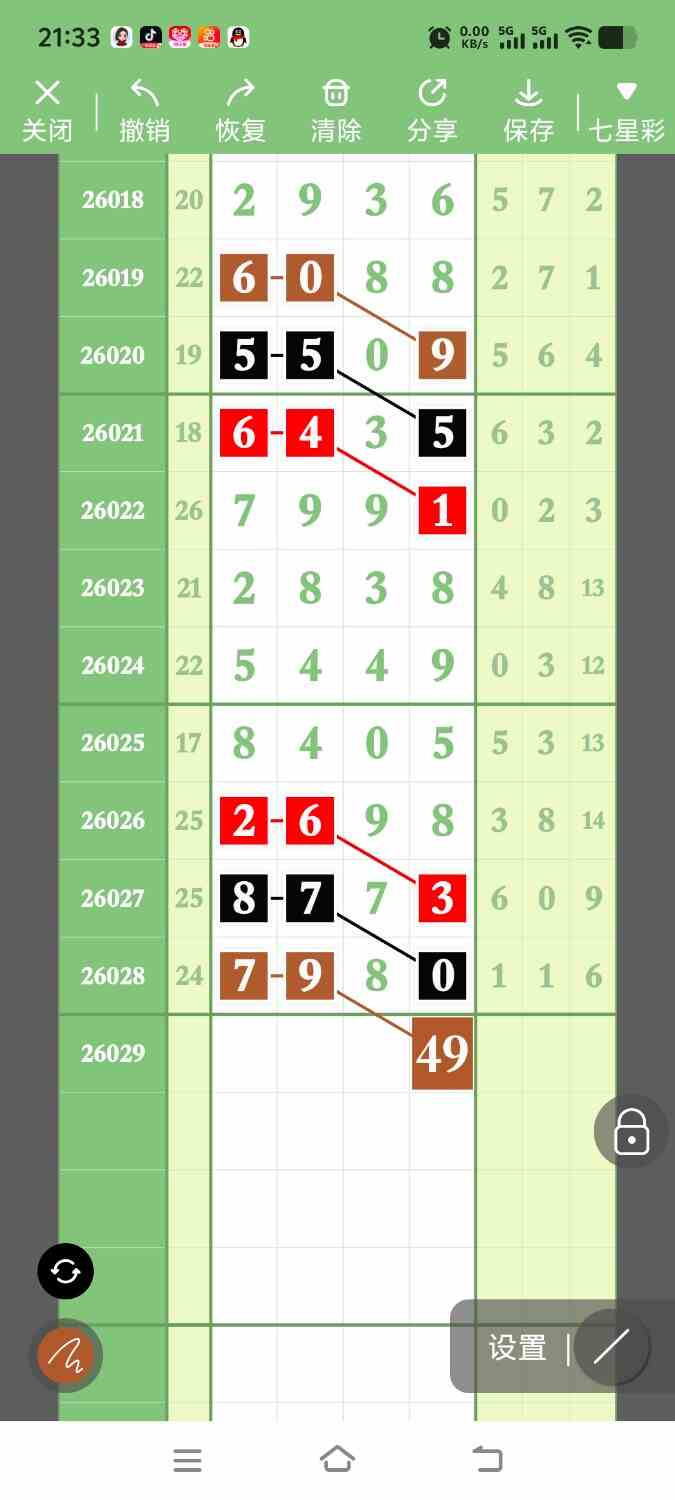Go back using system navigation
675x1500 pixels.
pyautogui.click(x=487, y=1460)
